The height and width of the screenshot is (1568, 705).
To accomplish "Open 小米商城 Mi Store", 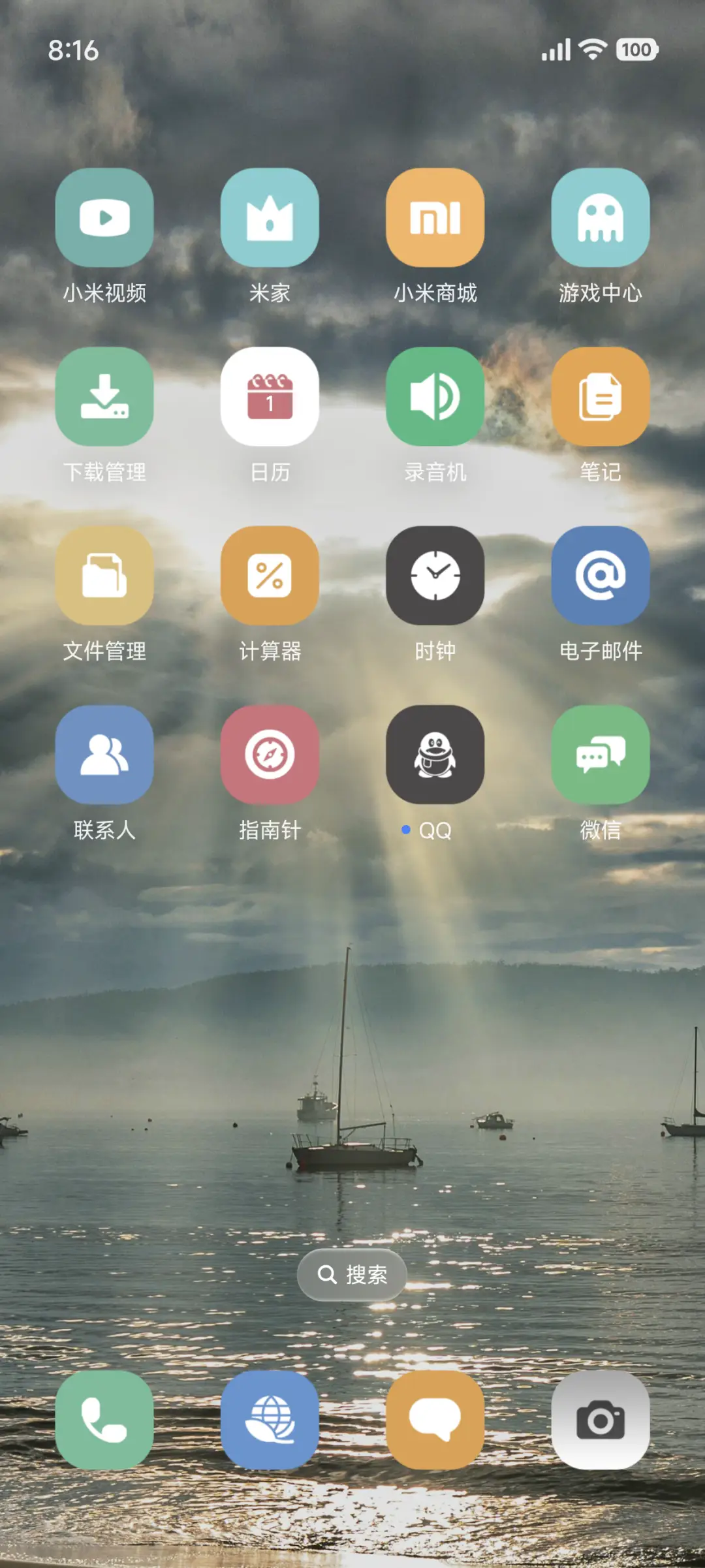I will tap(435, 219).
